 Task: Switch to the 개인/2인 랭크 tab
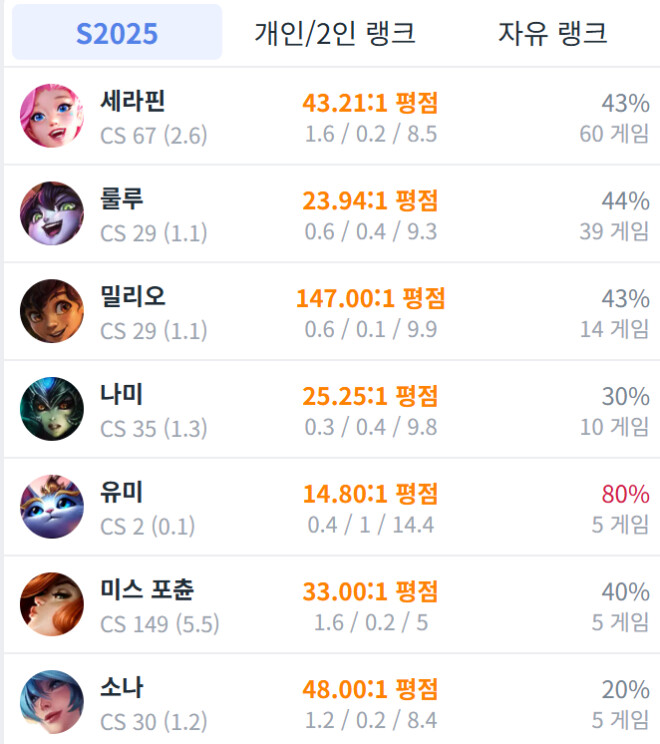coord(334,33)
